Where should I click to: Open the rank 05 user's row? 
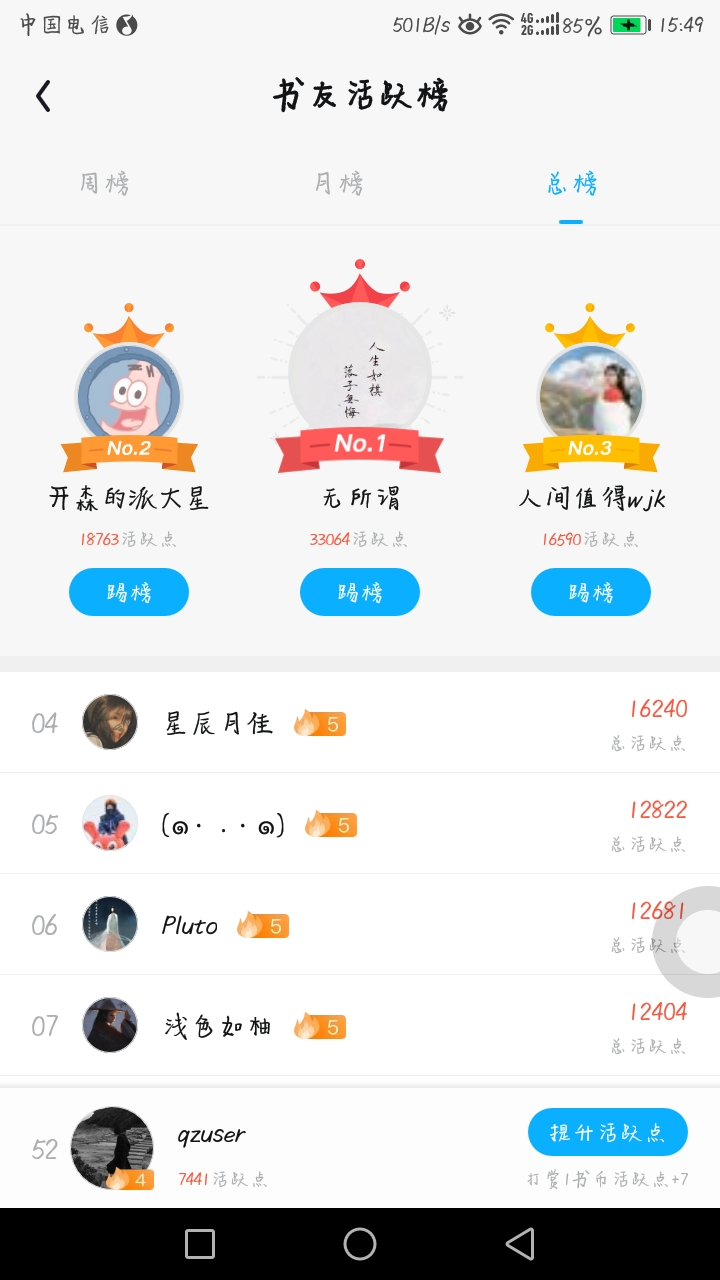point(360,824)
